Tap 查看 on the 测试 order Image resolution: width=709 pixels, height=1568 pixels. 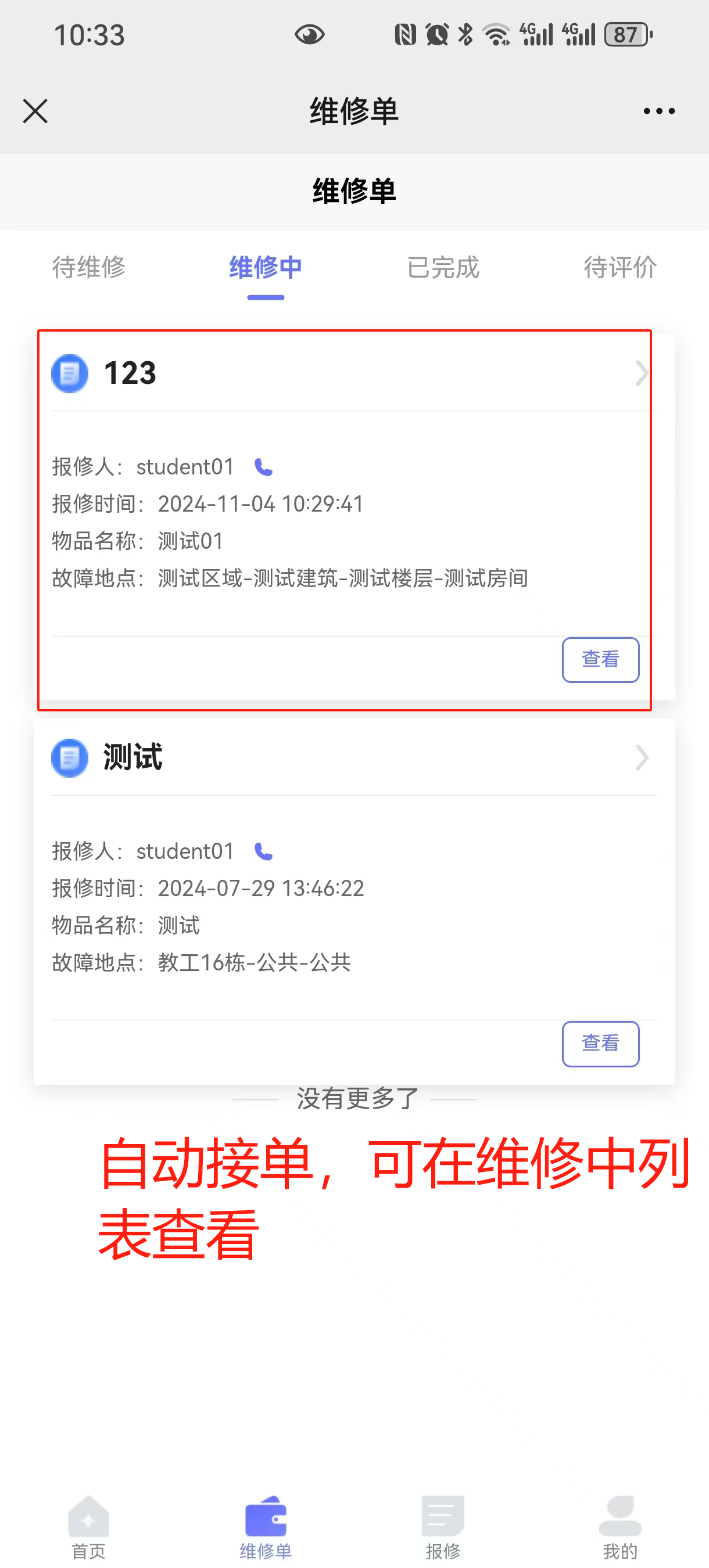pos(600,1044)
